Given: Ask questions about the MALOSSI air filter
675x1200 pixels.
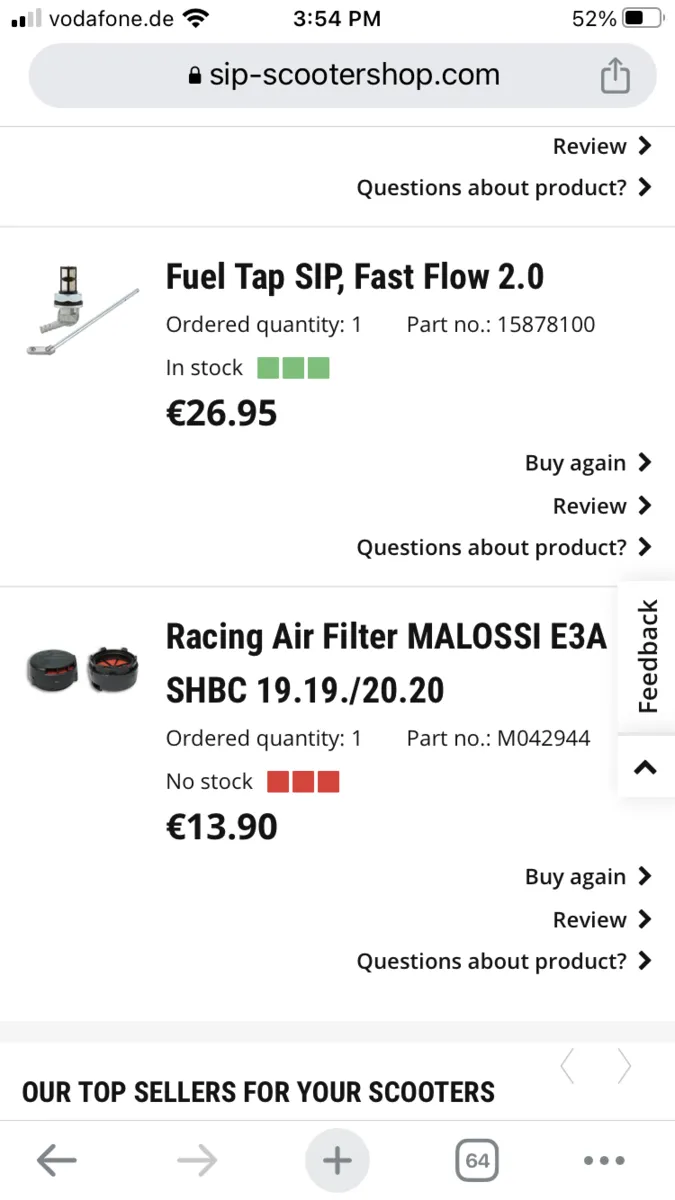Looking at the screenshot, I should (x=504, y=962).
